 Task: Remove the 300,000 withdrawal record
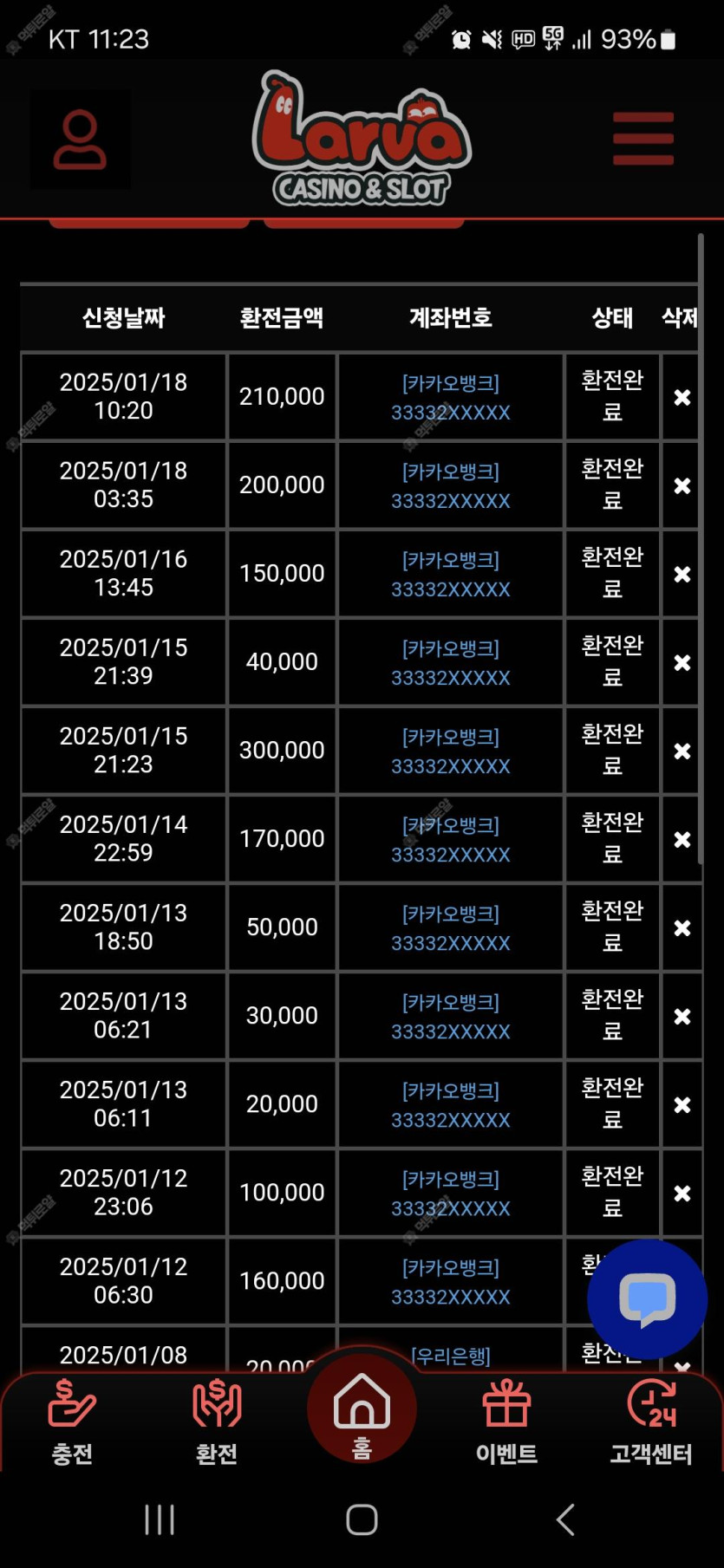pyautogui.click(x=682, y=751)
